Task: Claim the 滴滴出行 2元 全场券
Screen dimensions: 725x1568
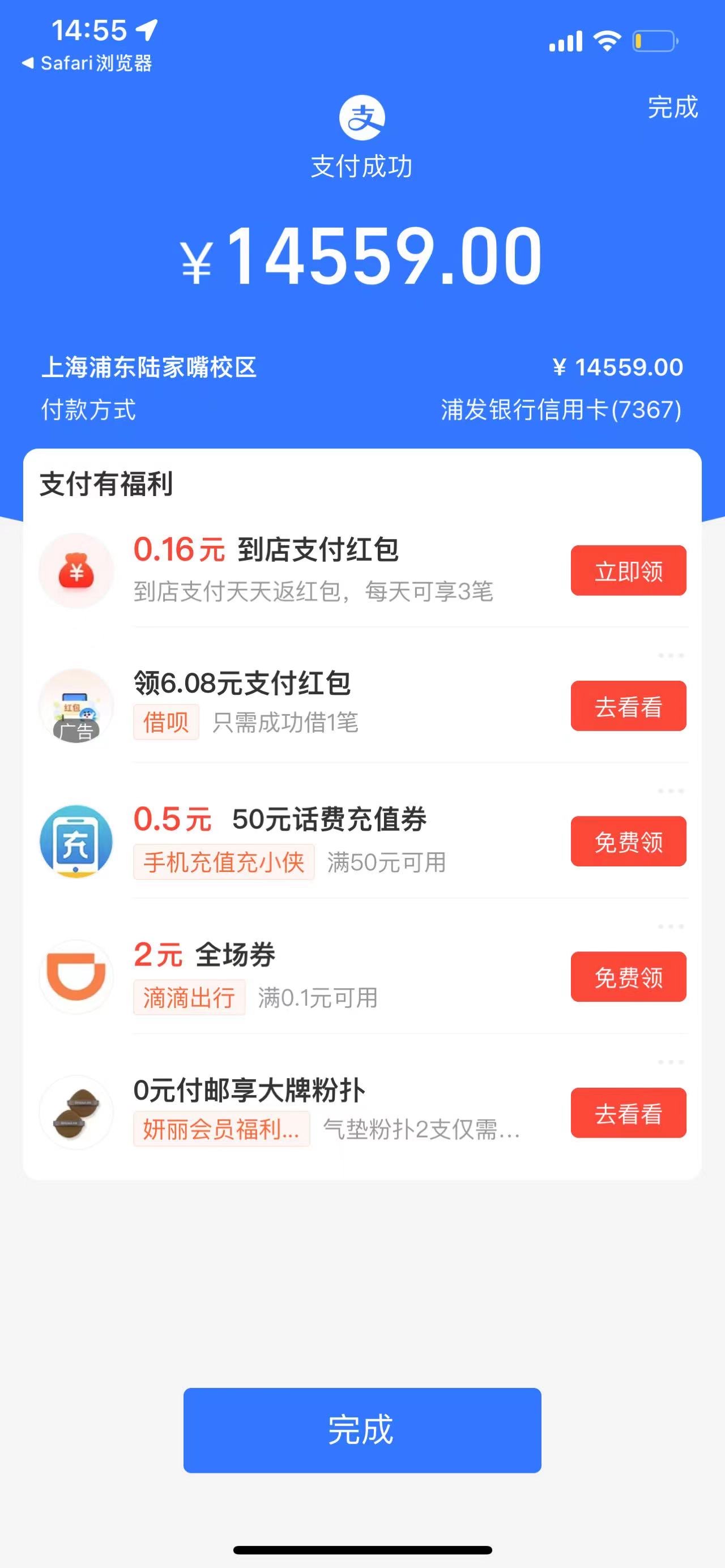Action: click(628, 977)
